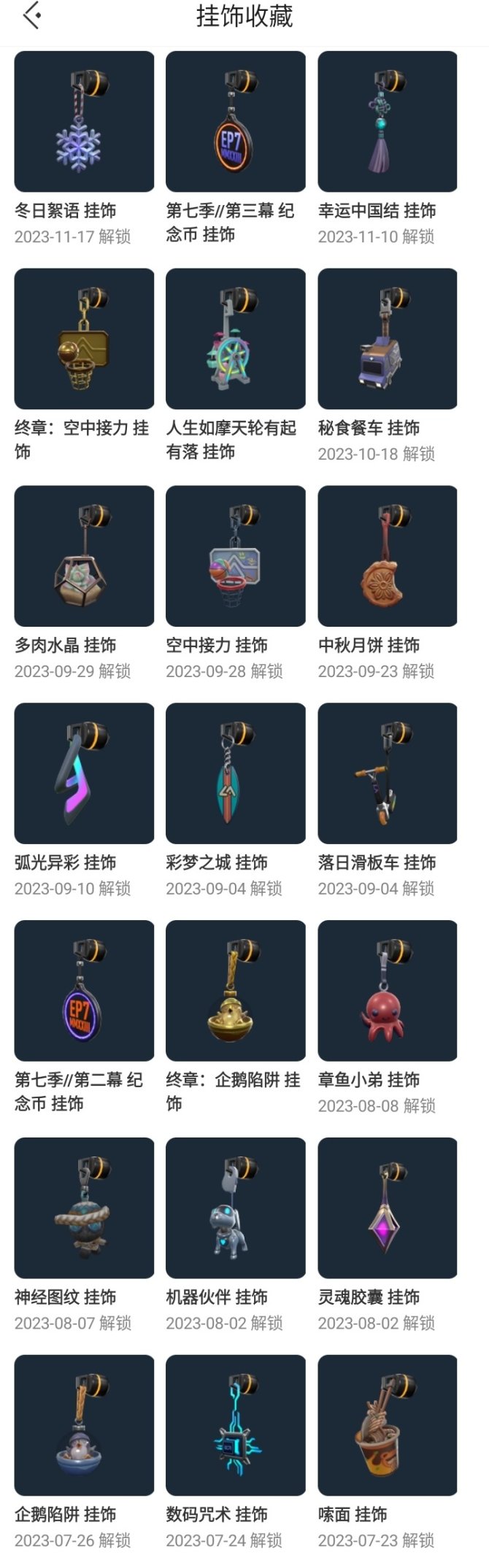This screenshot has height=1568, width=489.
Task: View 终章：企鹅陷阱 挂饰
Action: (235, 990)
